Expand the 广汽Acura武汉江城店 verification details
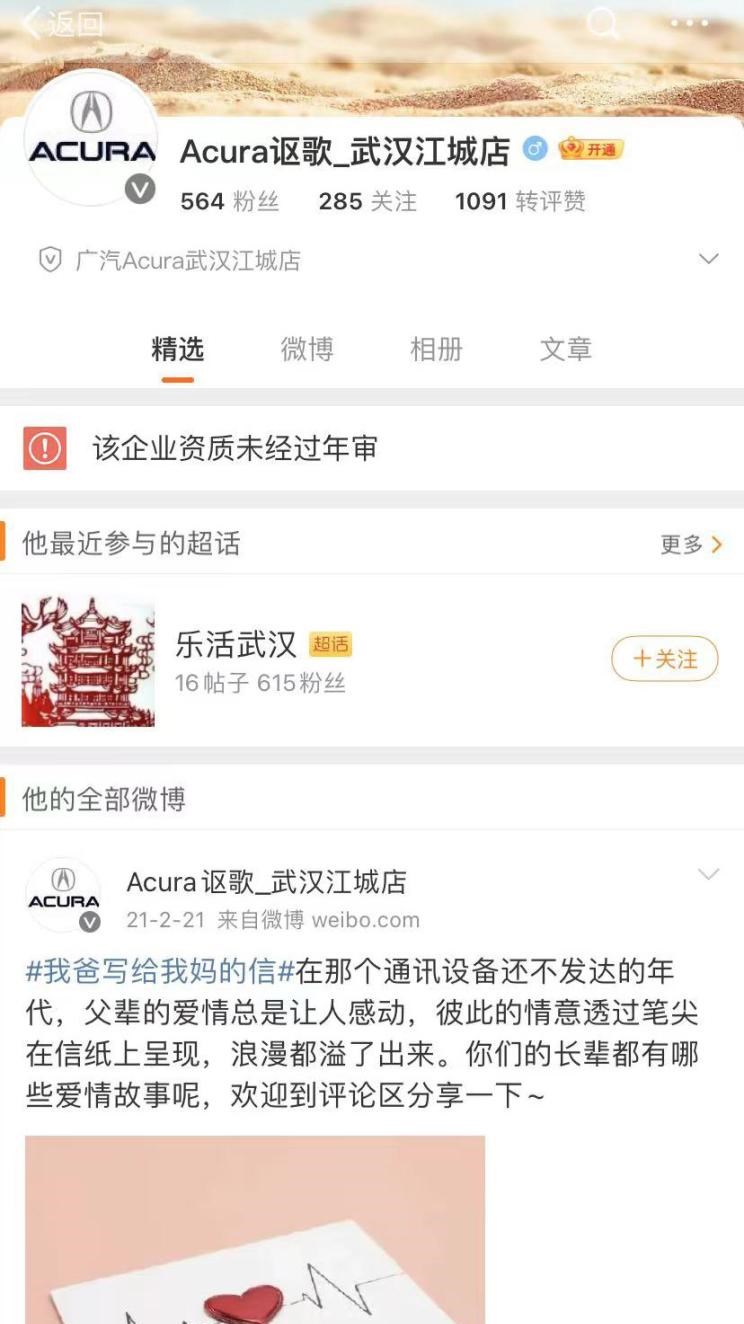The image size is (744, 1324). [x=708, y=260]
